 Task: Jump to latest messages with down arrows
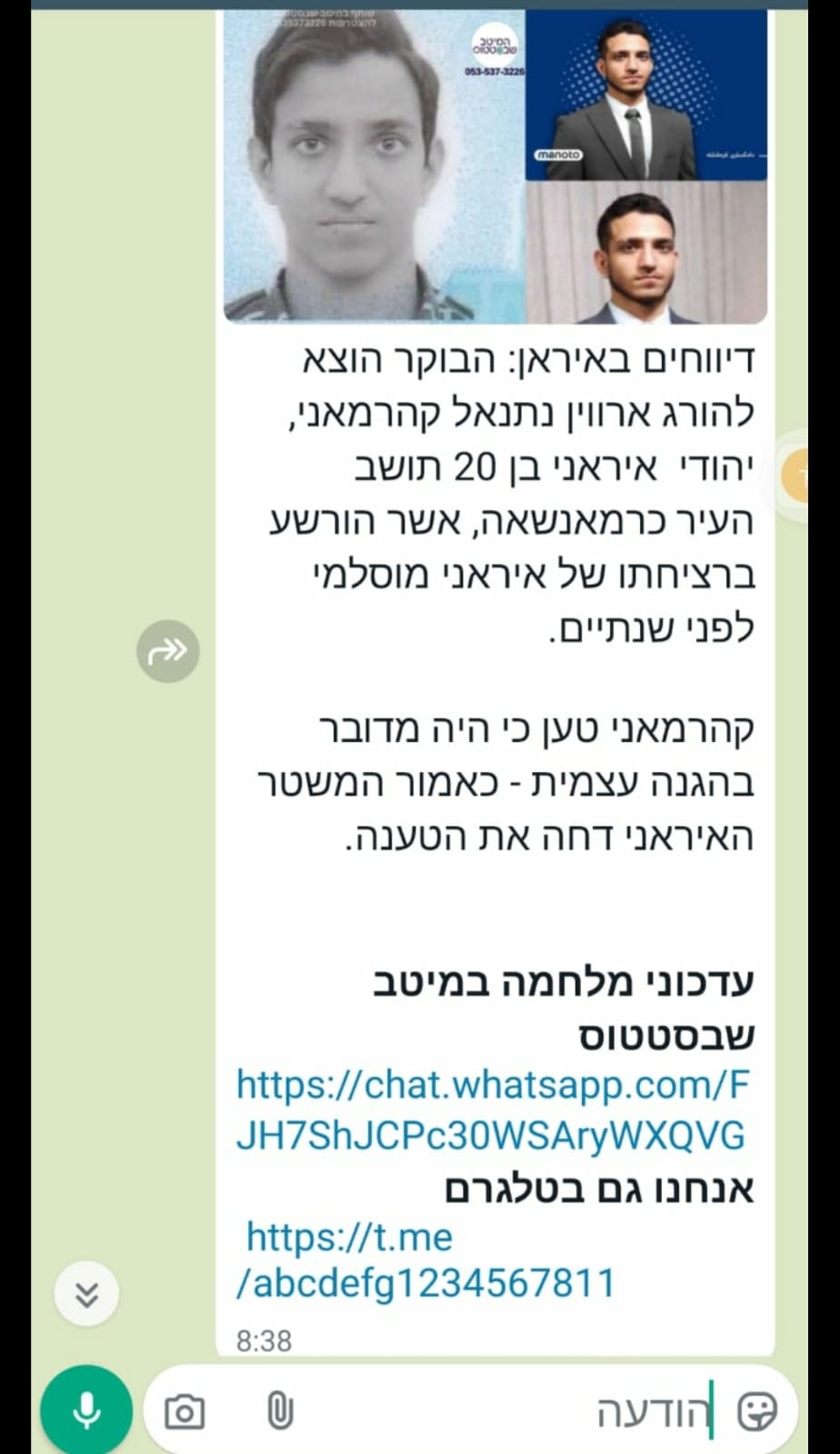pos(86,1294)
